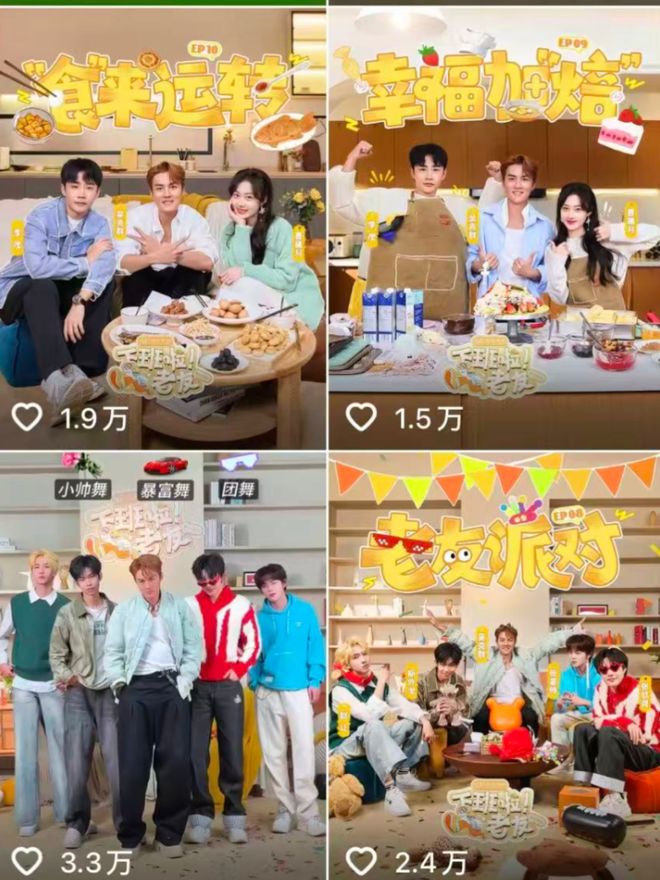Image resolution: width=660 pixels, height=880 pixels.
Task: Select the 老友派对 EP08 video tile
Action: point(495,660)
